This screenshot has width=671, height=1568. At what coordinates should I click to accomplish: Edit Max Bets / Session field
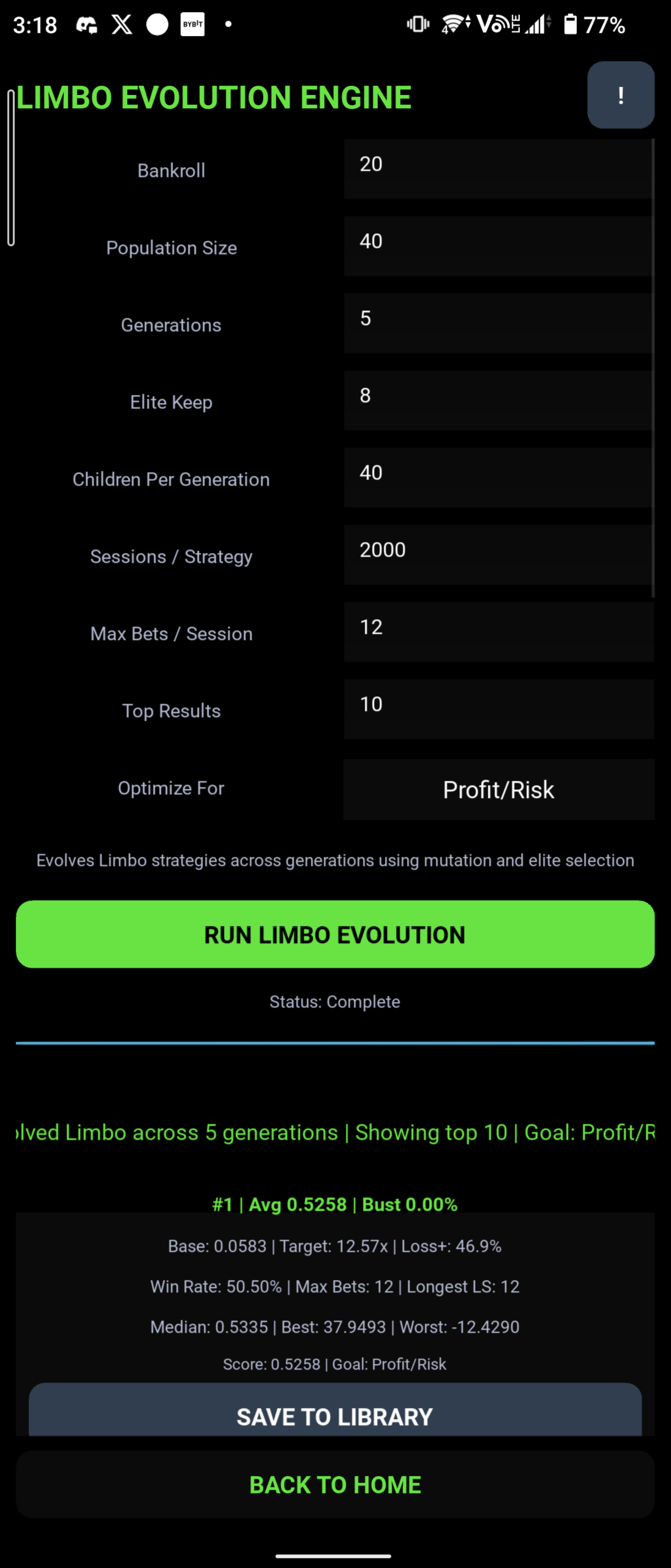click(x=498, y=632)
